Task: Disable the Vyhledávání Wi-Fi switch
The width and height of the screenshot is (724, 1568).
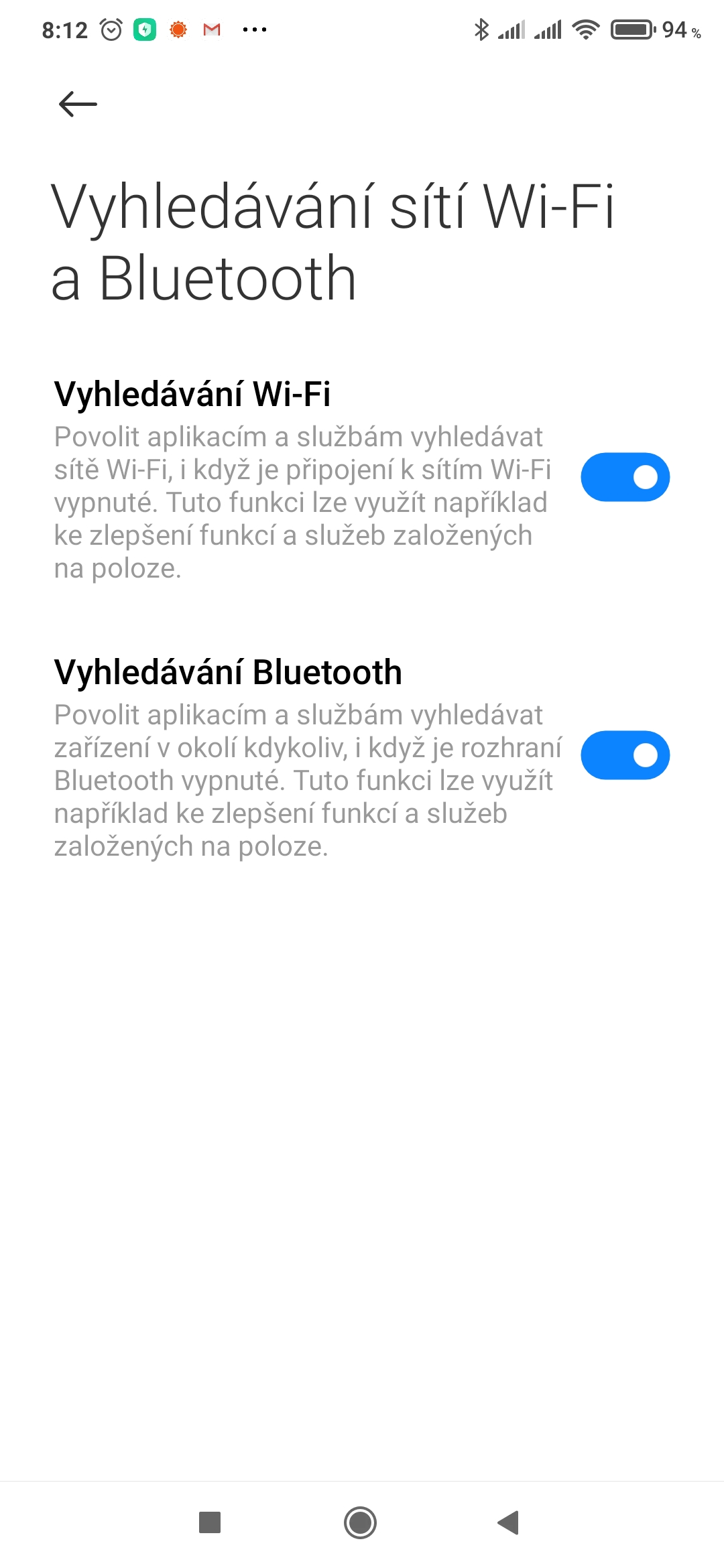Action: (625, 477)
